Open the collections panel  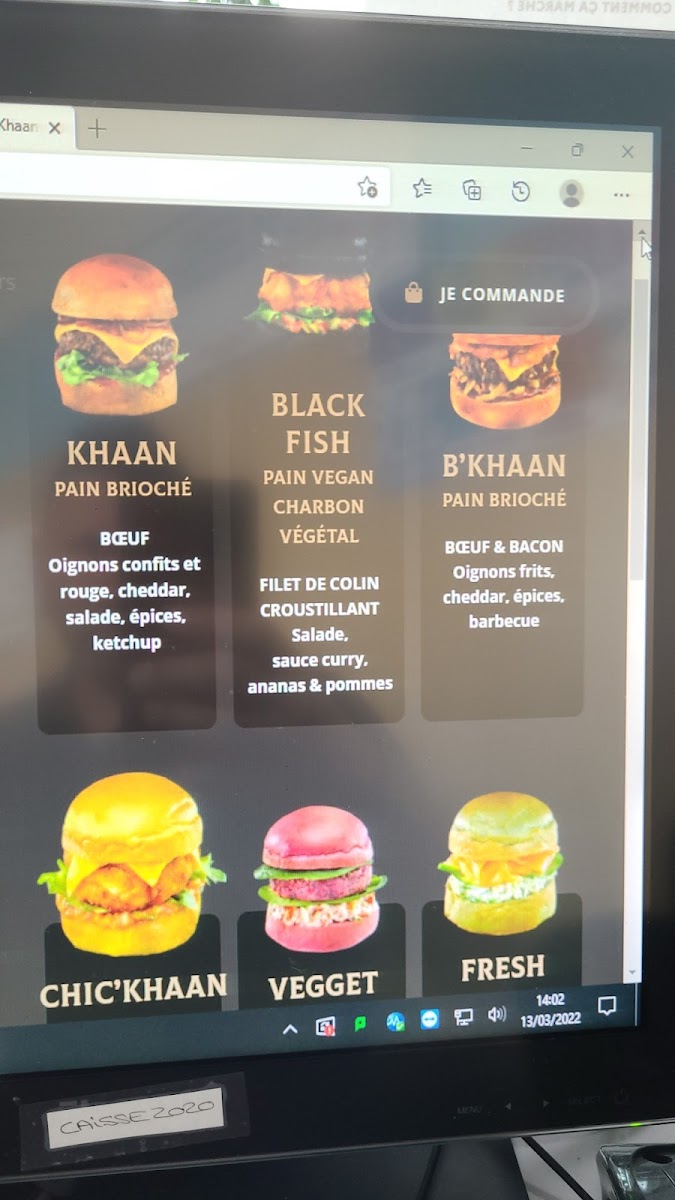coord(472,190)
